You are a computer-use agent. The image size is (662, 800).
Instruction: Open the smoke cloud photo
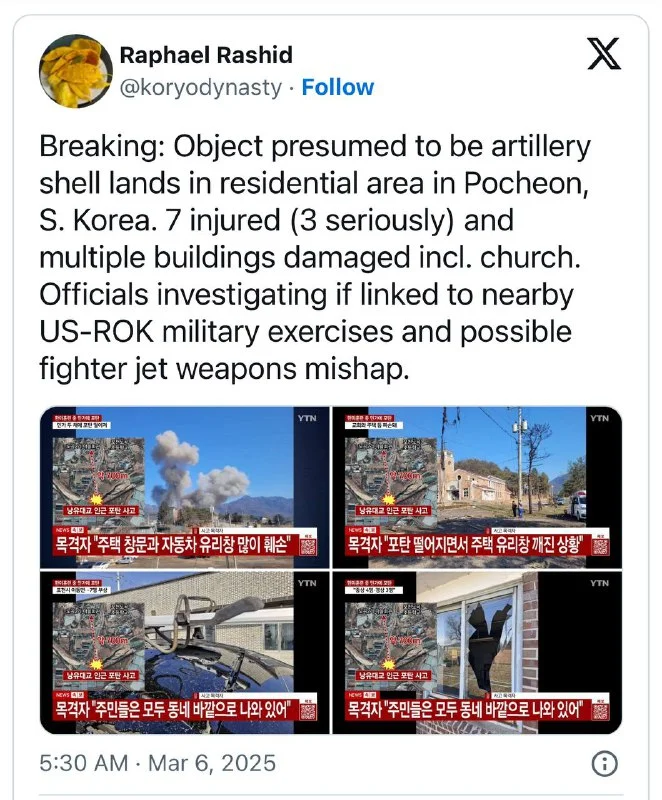click(184, 481)
